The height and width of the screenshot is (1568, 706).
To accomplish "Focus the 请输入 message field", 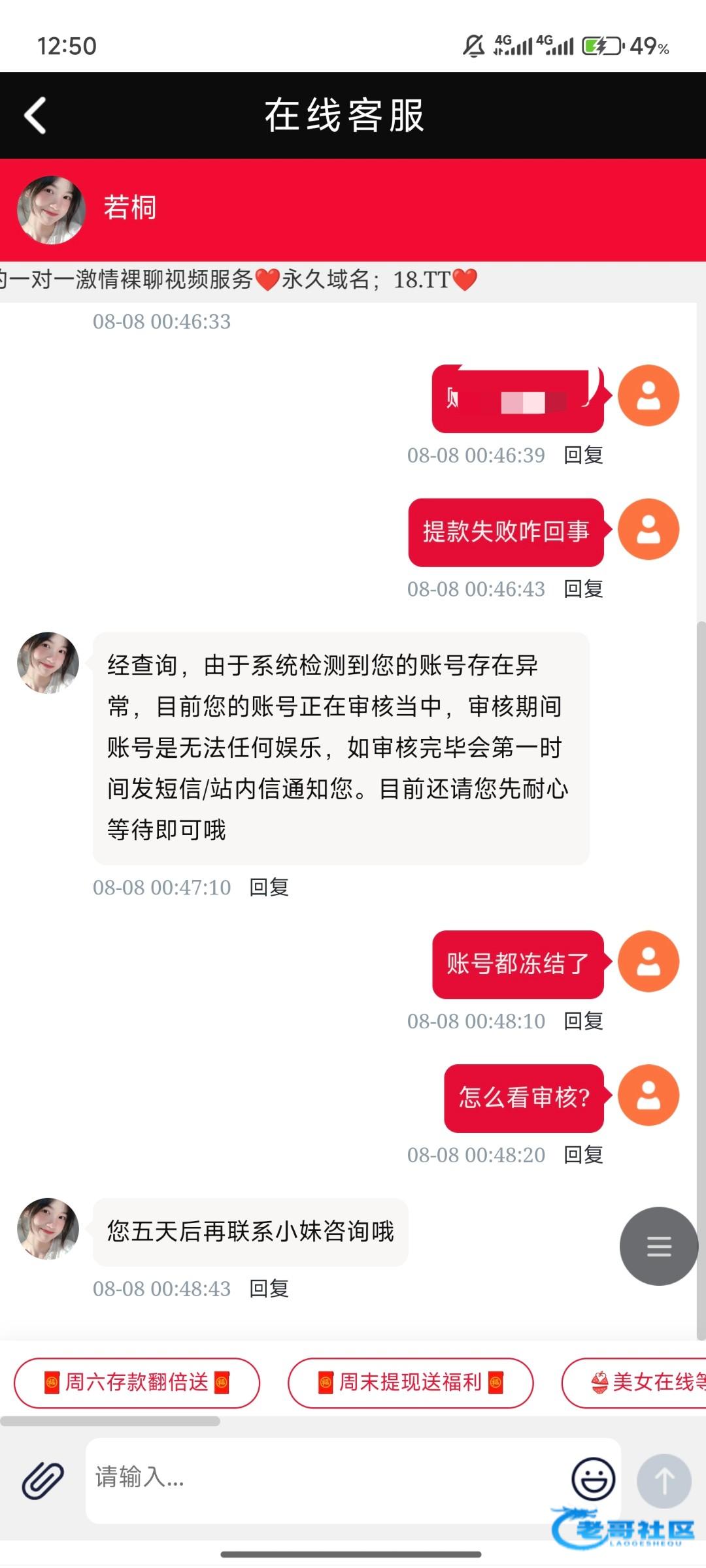I will coord(327,1478).
